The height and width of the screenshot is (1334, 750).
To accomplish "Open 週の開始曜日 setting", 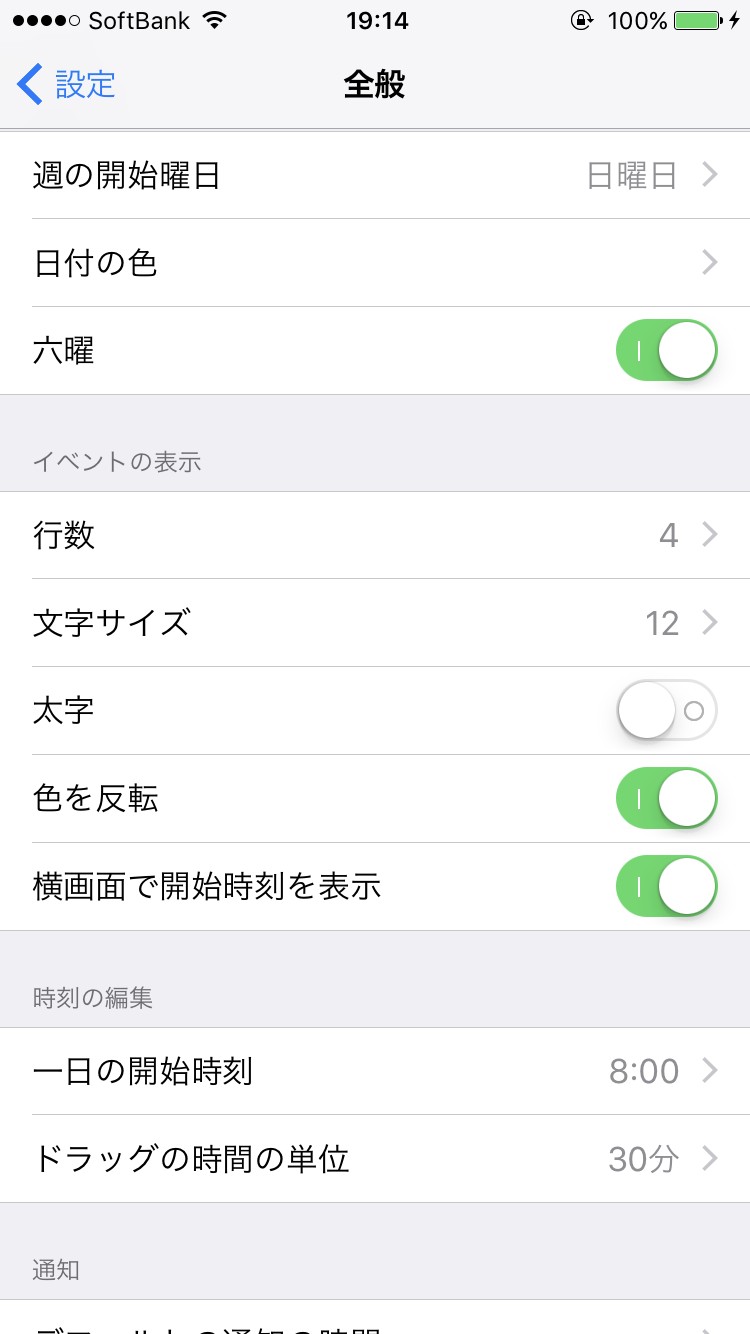I will click(375, 176).
